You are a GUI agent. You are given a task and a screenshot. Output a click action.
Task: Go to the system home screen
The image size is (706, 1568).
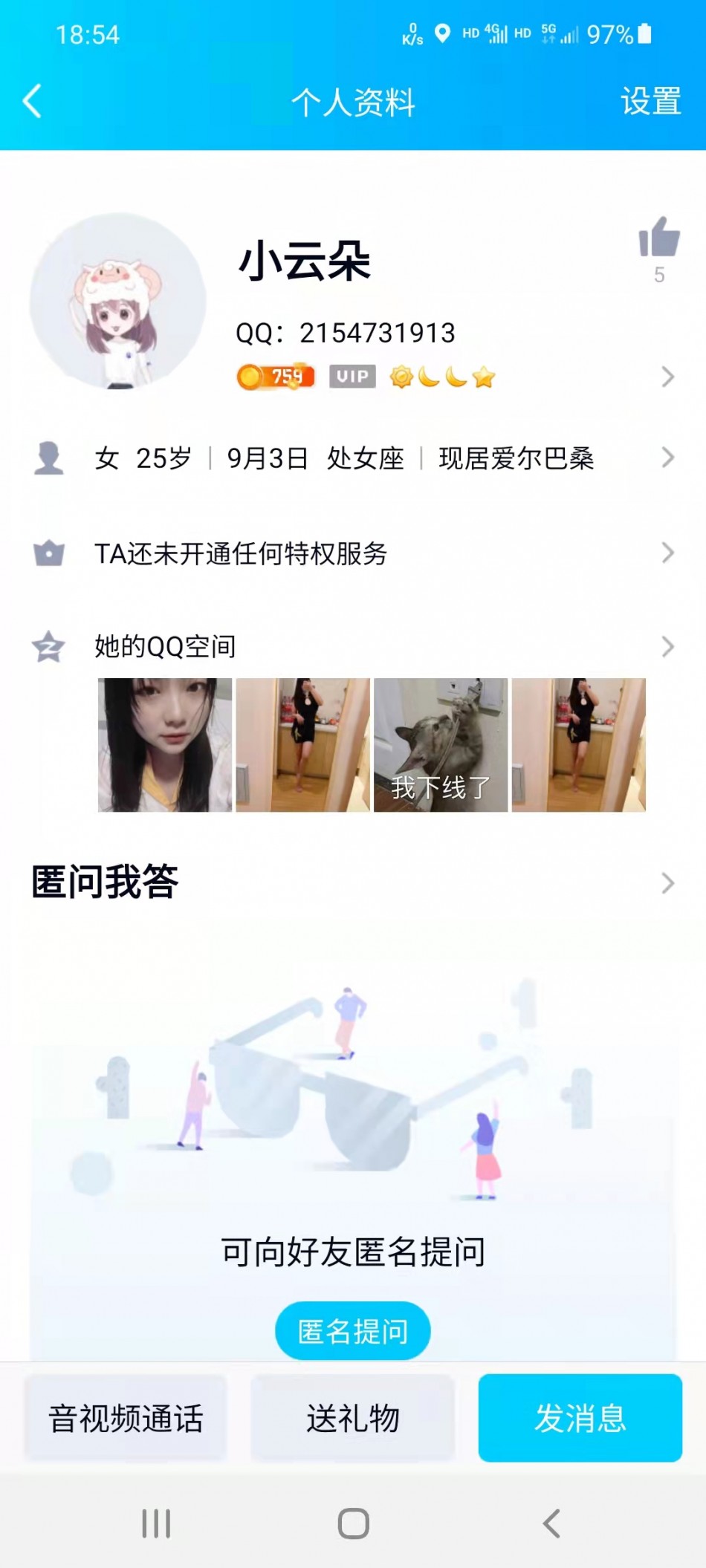(x=353, y=1524)
